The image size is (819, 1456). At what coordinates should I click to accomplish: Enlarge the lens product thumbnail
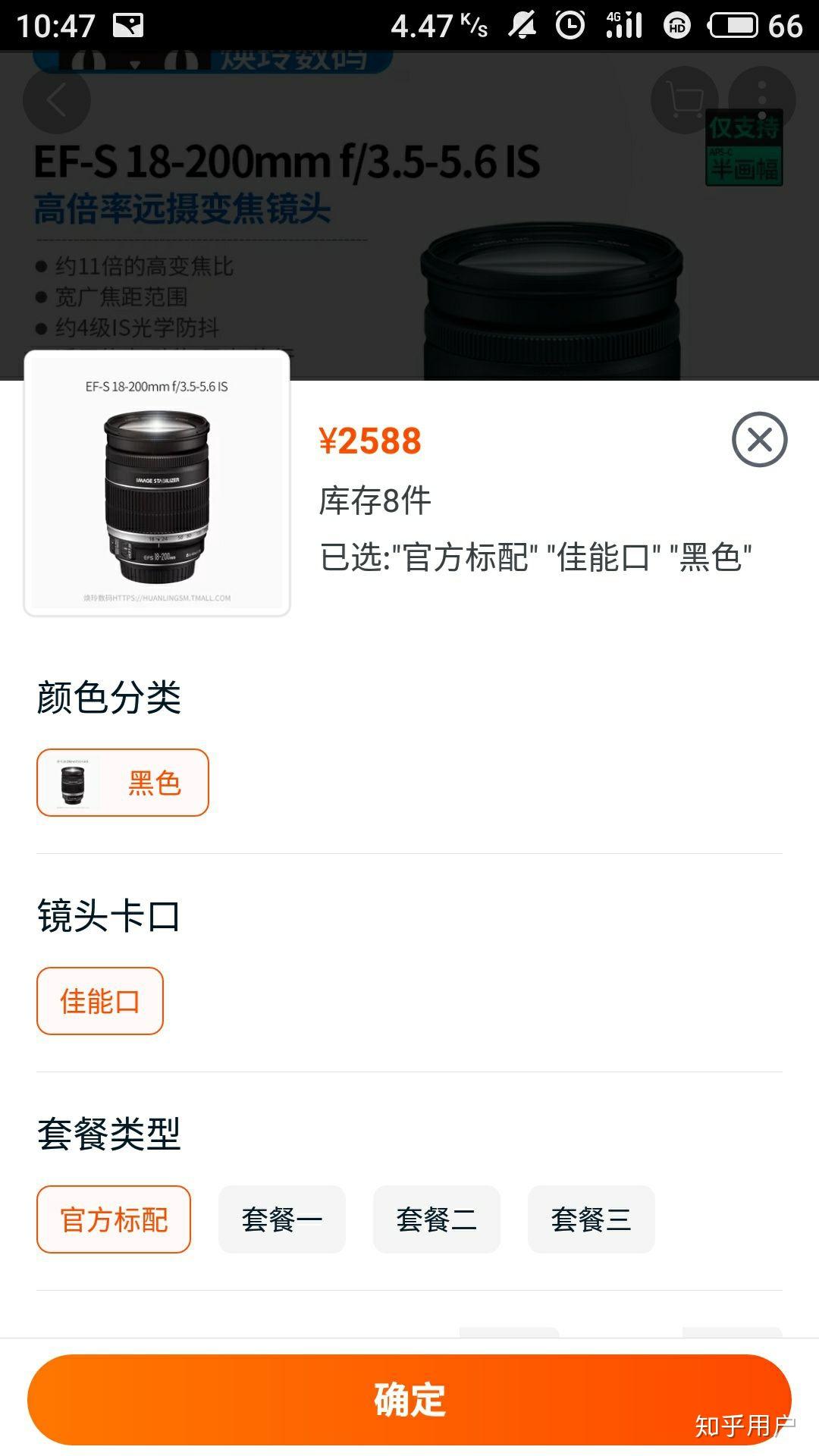tap(157, 483)
